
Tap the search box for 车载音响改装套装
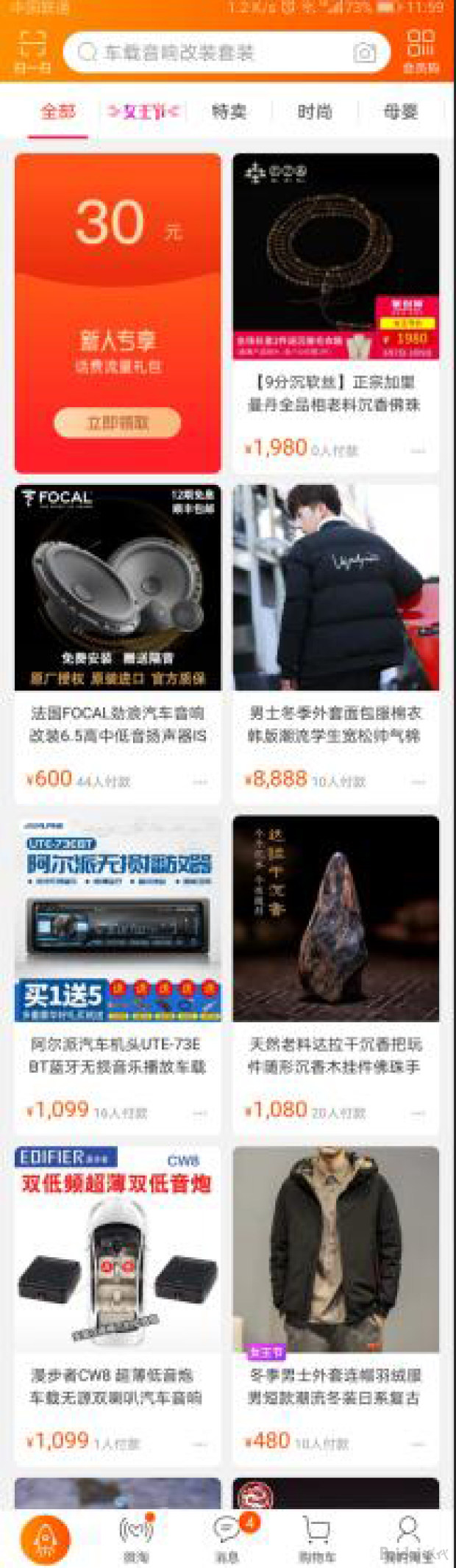point(213,53)
